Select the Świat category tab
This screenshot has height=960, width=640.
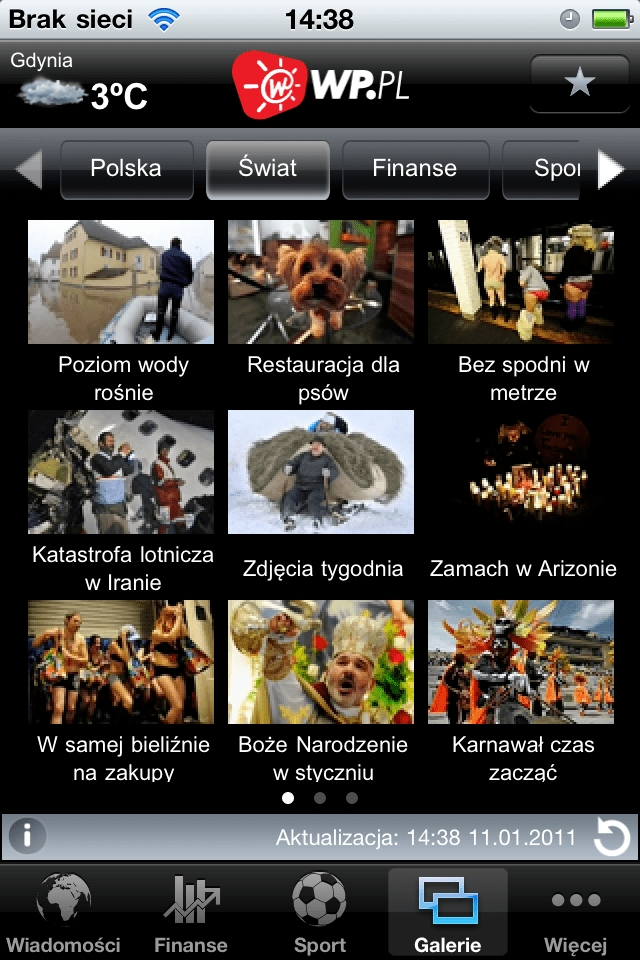click(268, 169)
